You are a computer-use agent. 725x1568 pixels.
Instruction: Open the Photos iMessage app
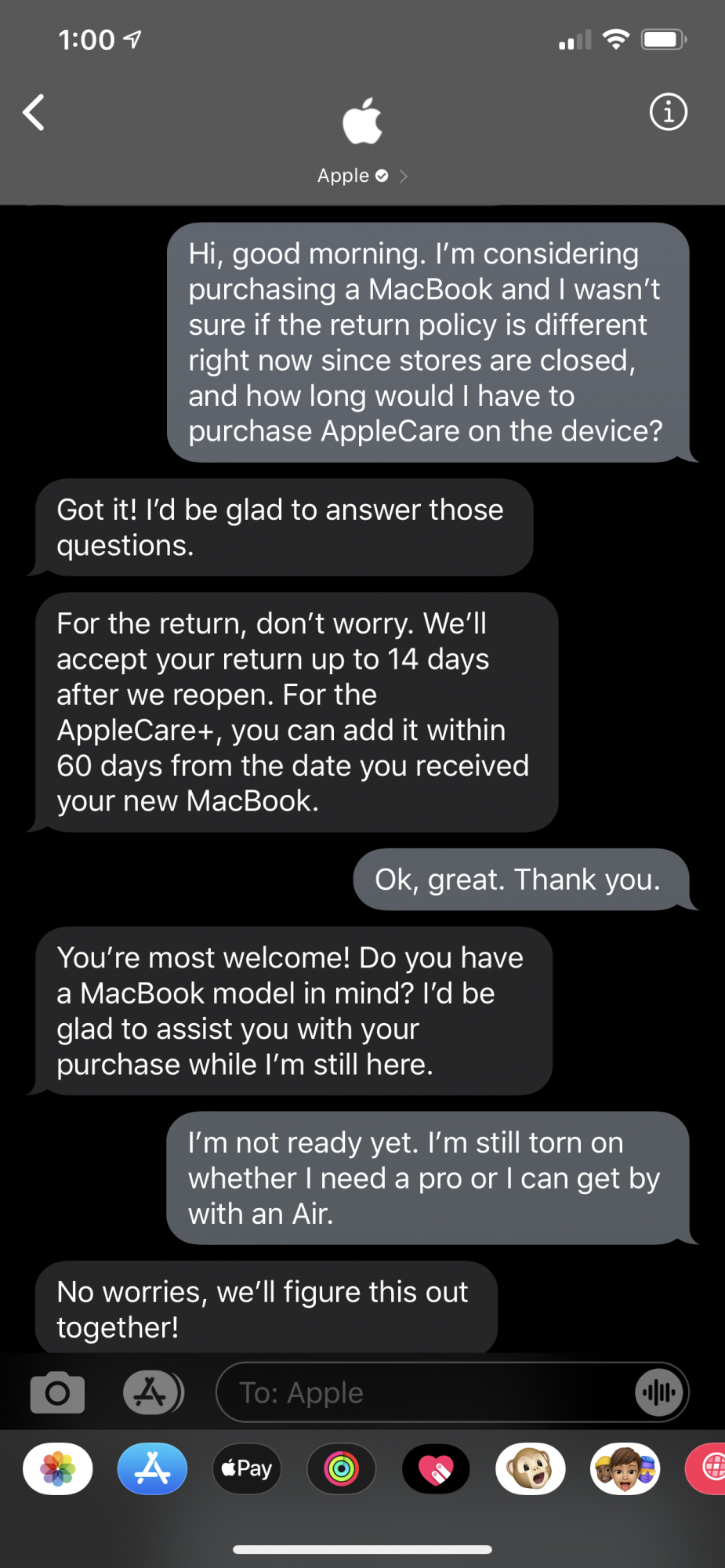(x=58, y=1468)
